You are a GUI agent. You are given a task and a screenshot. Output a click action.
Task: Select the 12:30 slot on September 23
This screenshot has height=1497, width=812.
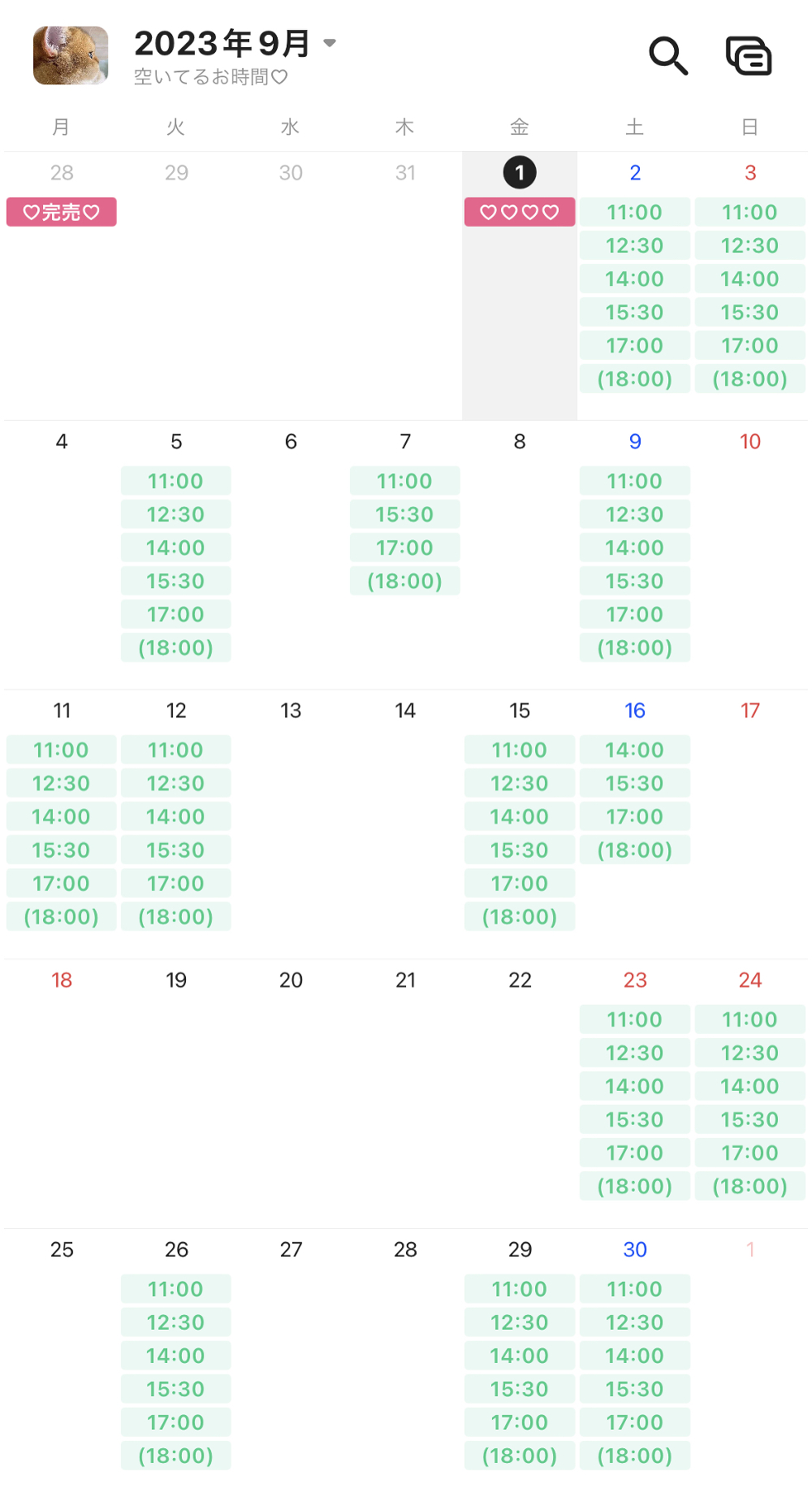tap(635, 1053)
